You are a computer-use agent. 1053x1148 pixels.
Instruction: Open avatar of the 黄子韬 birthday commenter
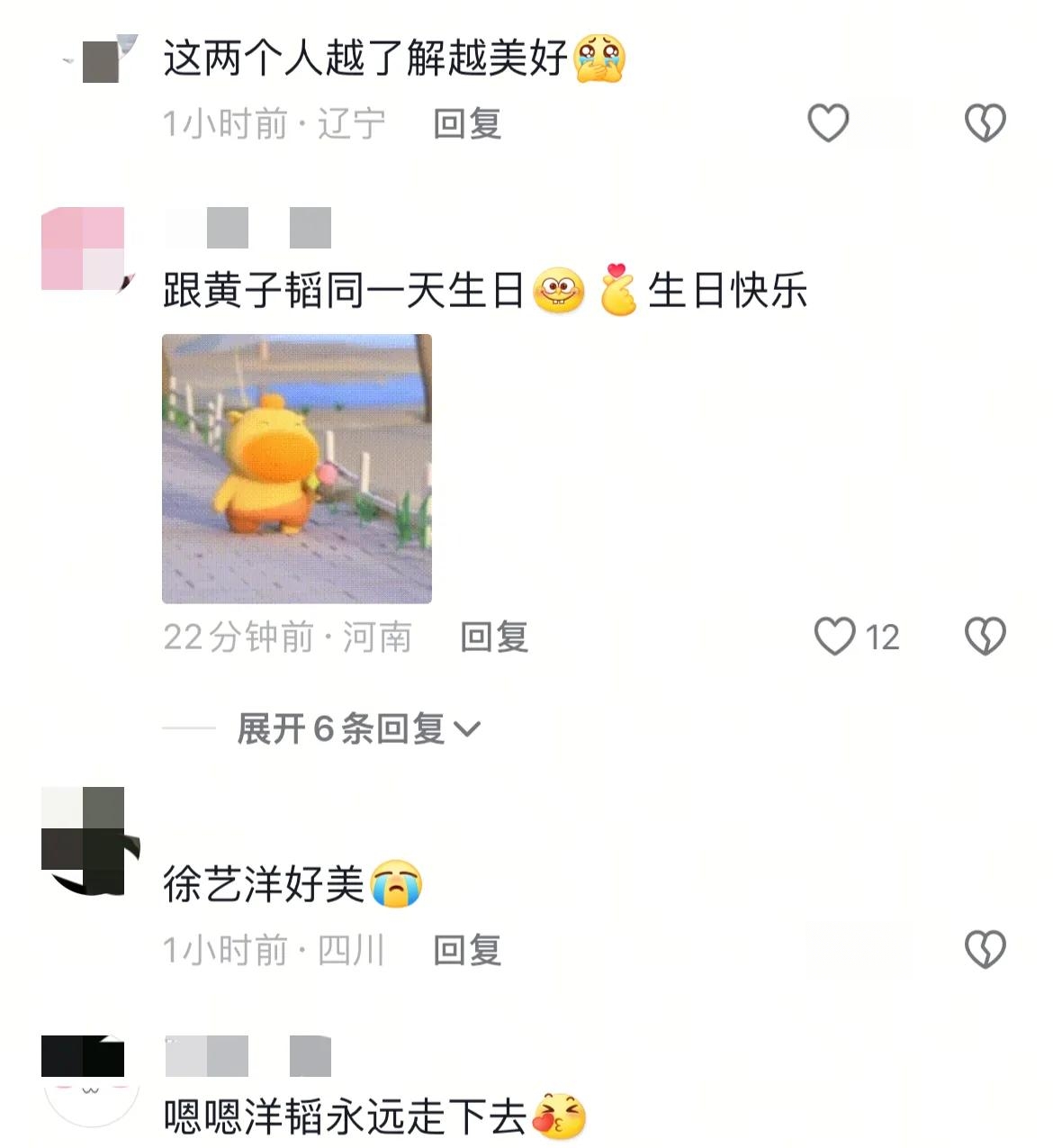coord(83,249)
